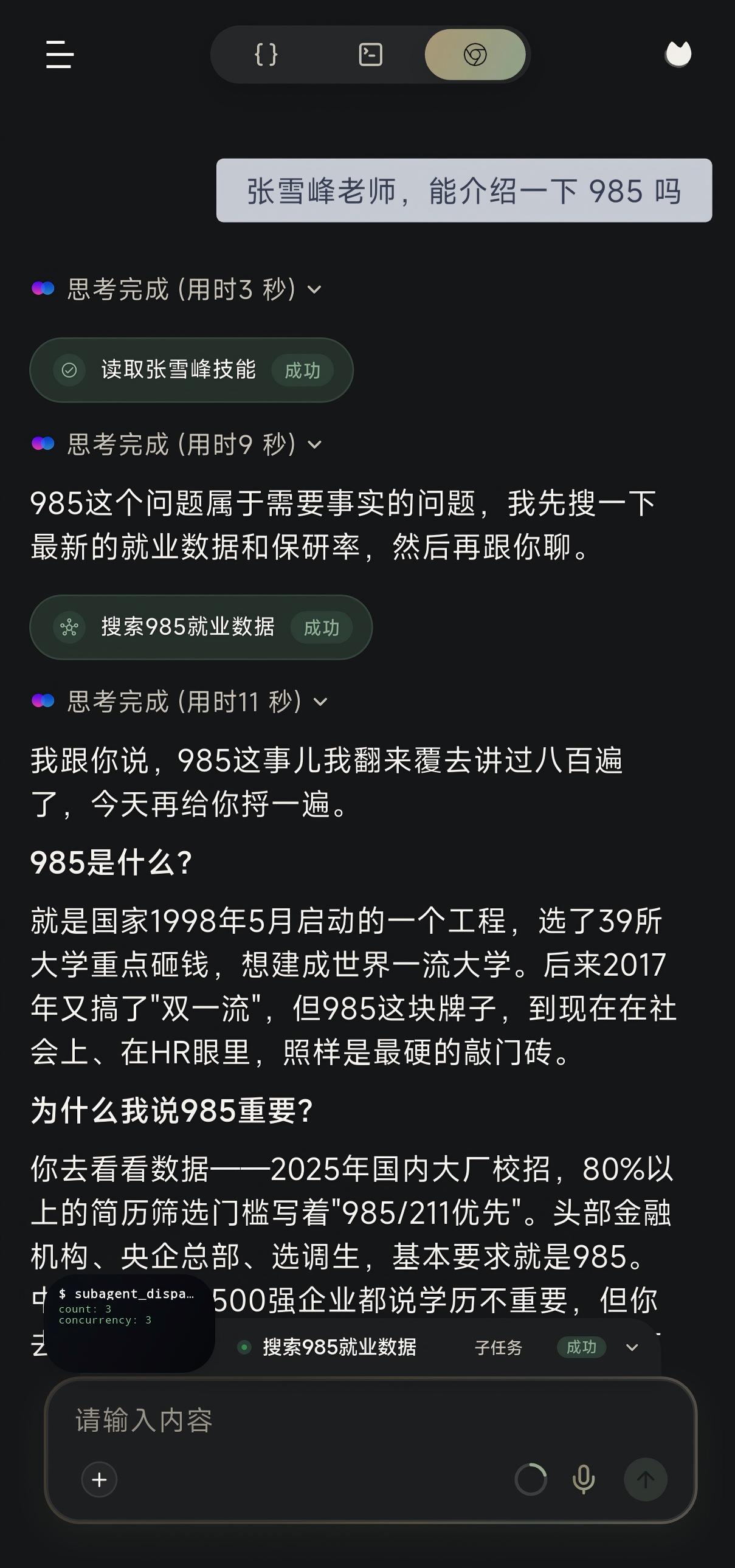
Task: Tap the circular progress ring near the microphone
Action: (x=531, y=1479)
